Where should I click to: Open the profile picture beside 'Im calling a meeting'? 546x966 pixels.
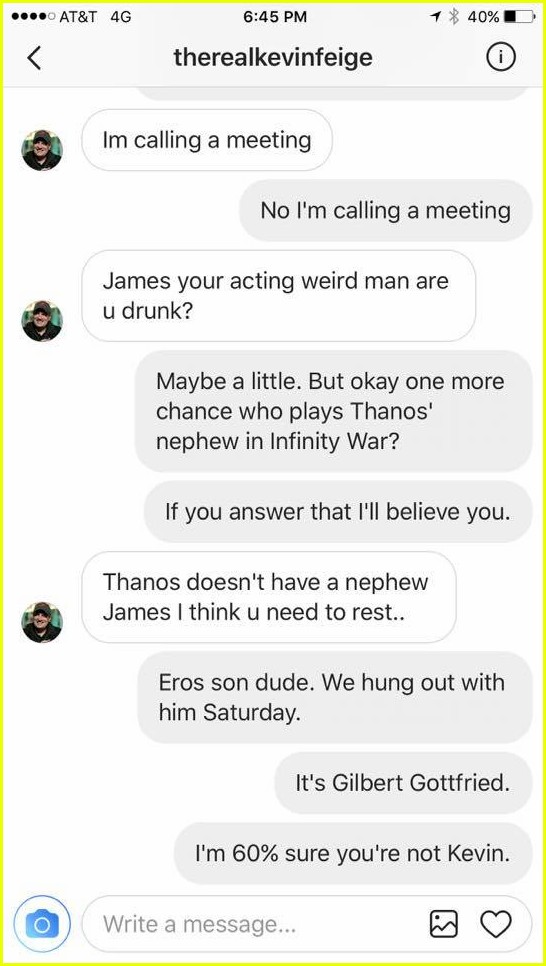42,150
